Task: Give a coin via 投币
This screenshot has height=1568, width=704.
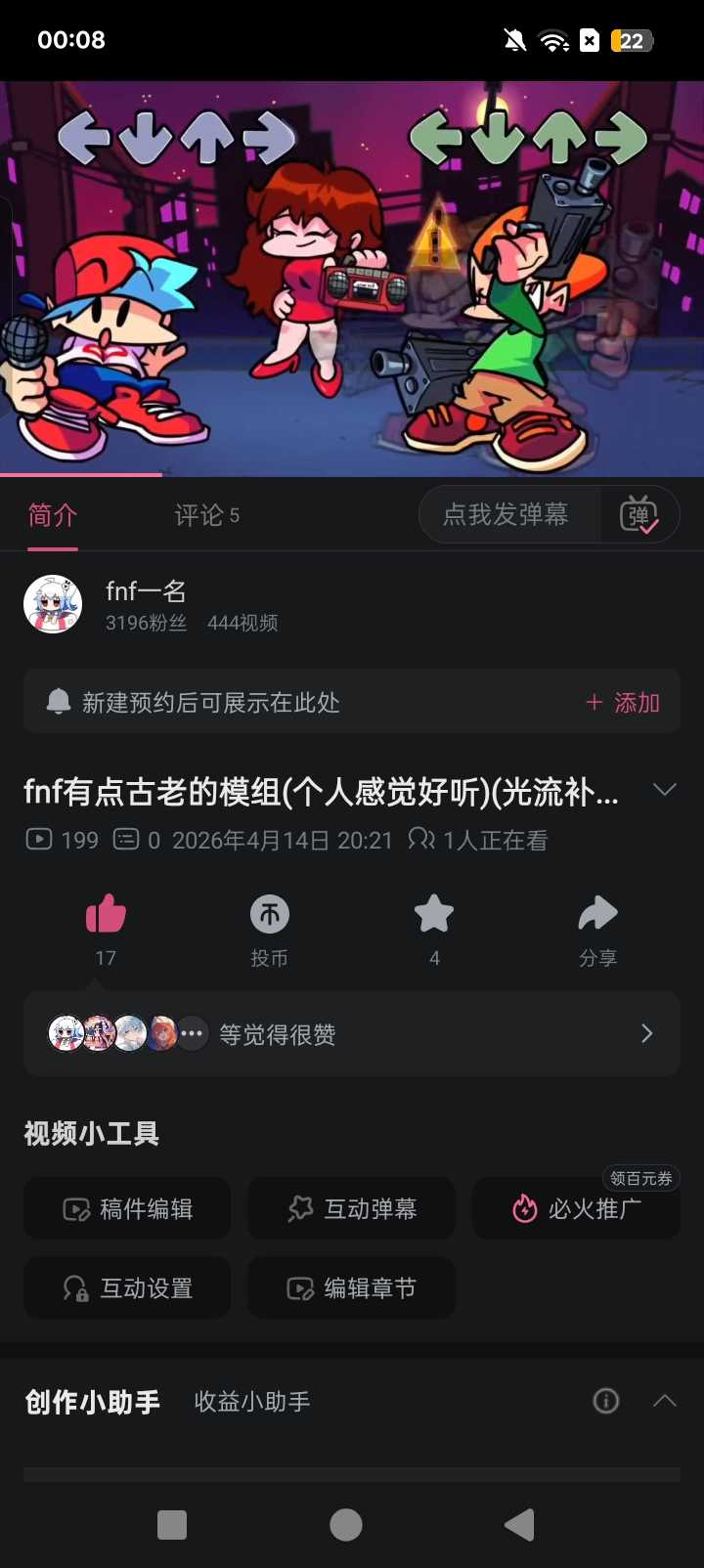Action: [x=270, y=915]
